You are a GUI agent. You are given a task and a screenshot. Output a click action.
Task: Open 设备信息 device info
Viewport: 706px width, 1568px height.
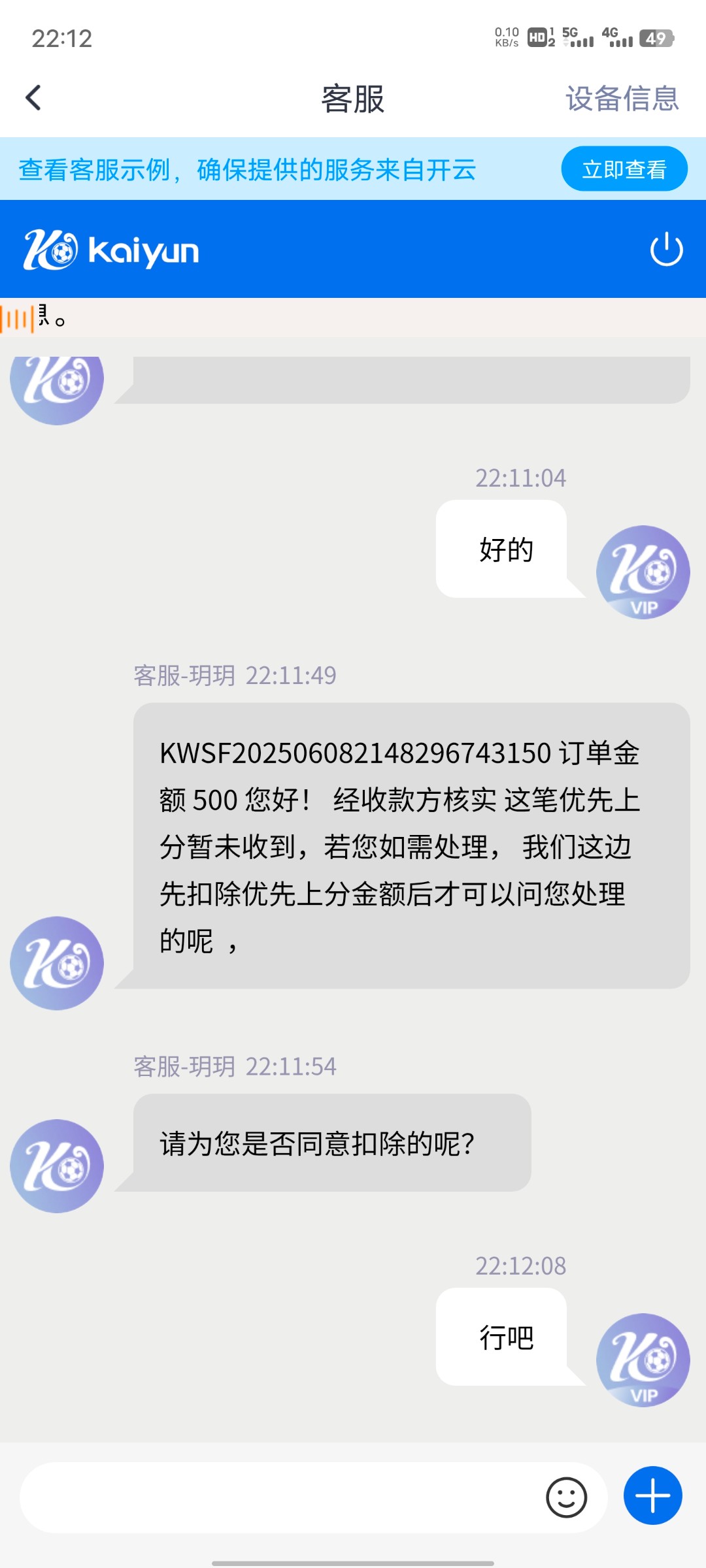[x=622, y=99]
